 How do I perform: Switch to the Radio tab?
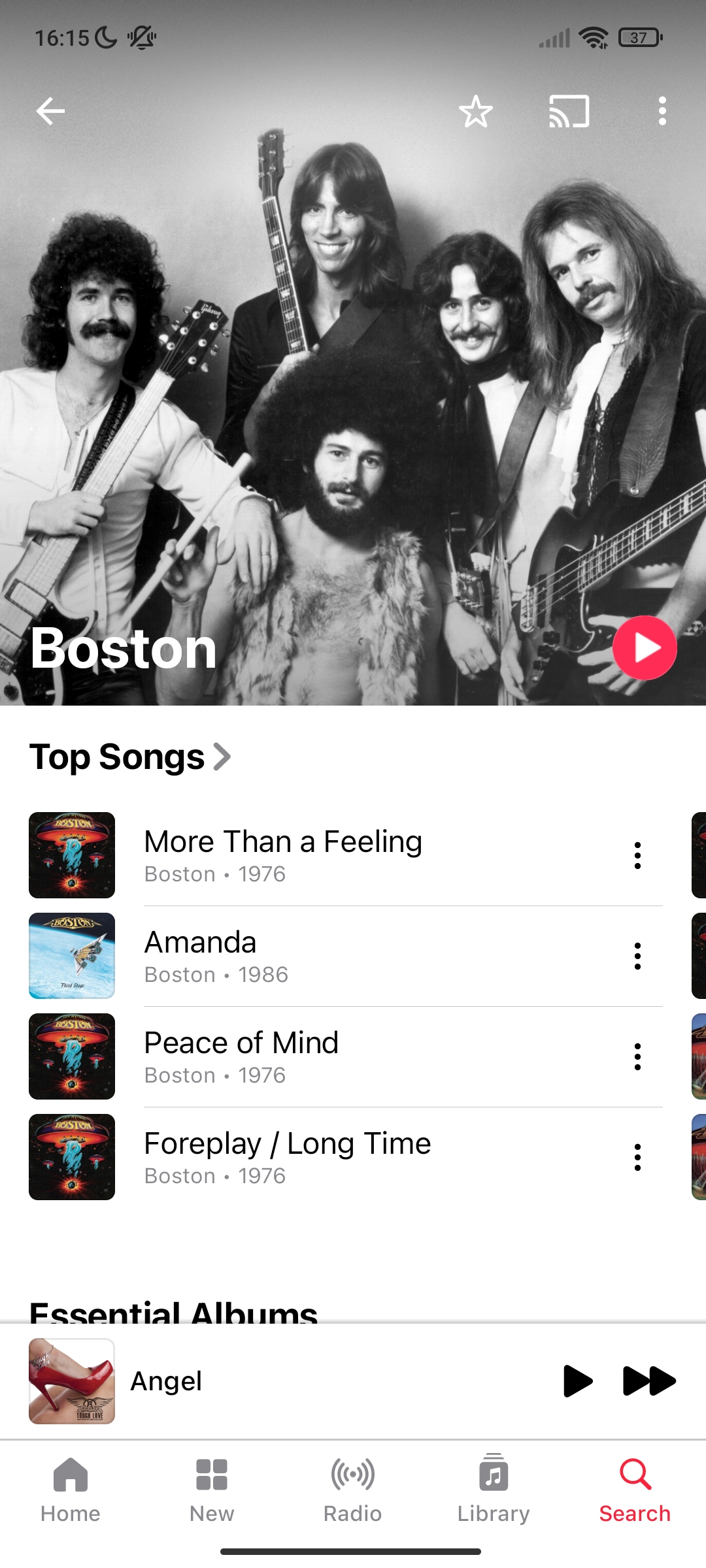tap(353, 1488)
